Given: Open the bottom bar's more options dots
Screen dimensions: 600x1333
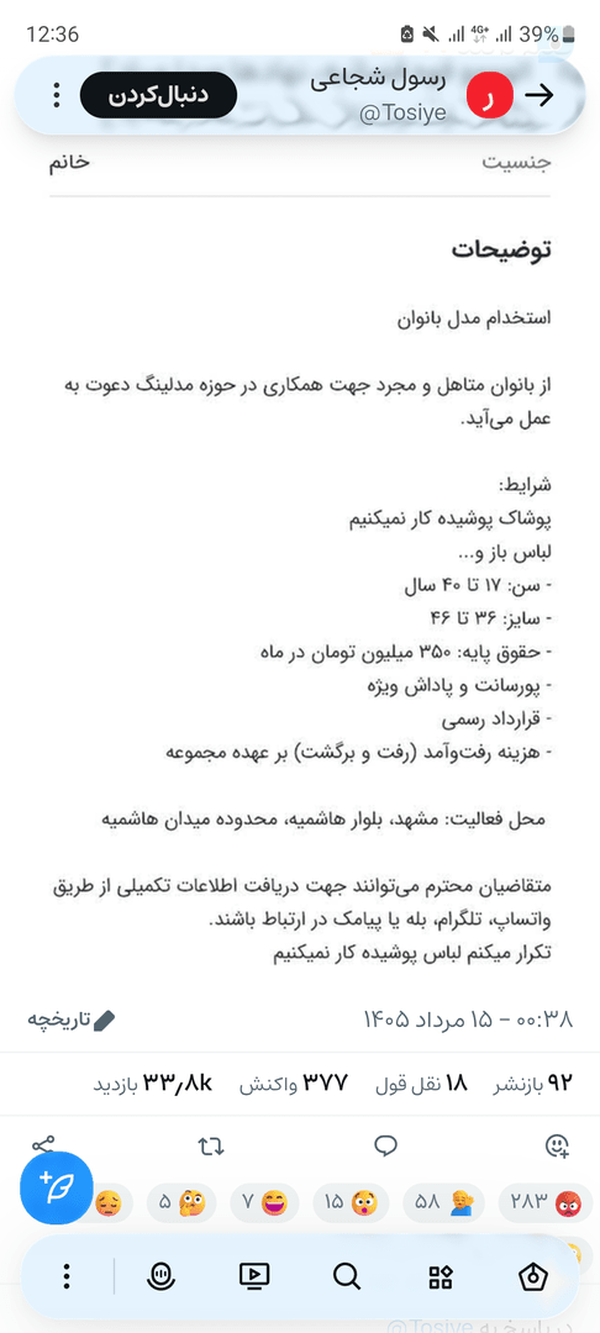Looking at the screenshot, I should coord(66,1276).
